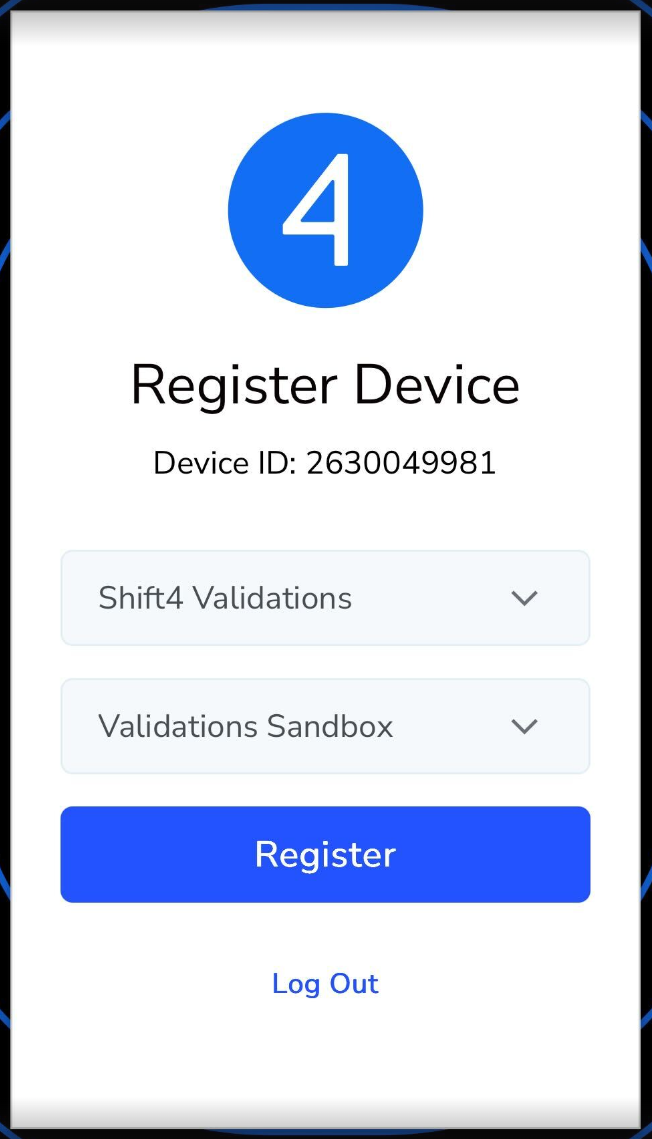Tap the Register button
The image size is (652, 1139).
325,854
